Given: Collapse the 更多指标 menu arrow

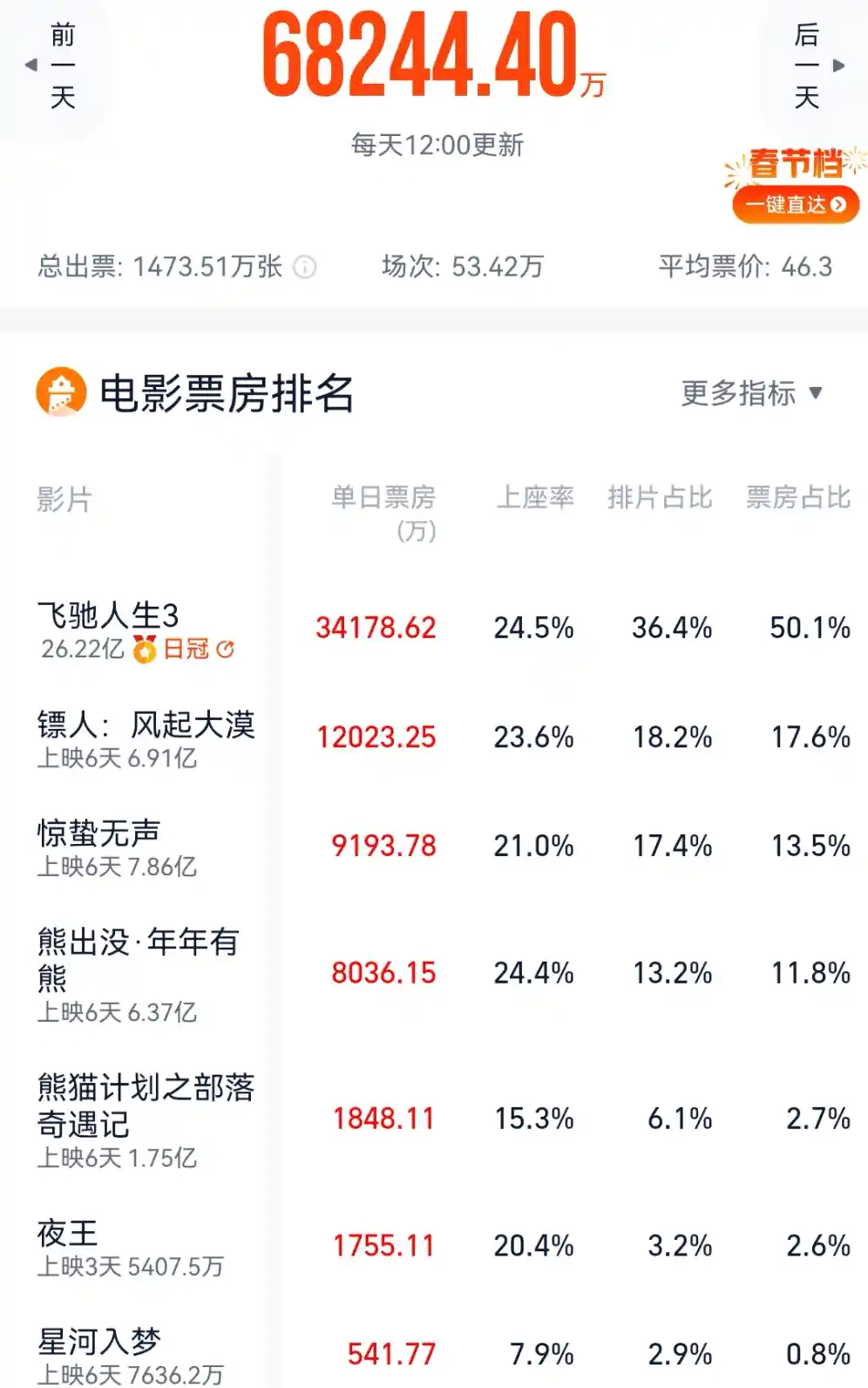Looking at the screenshot, I should (816, 393).
